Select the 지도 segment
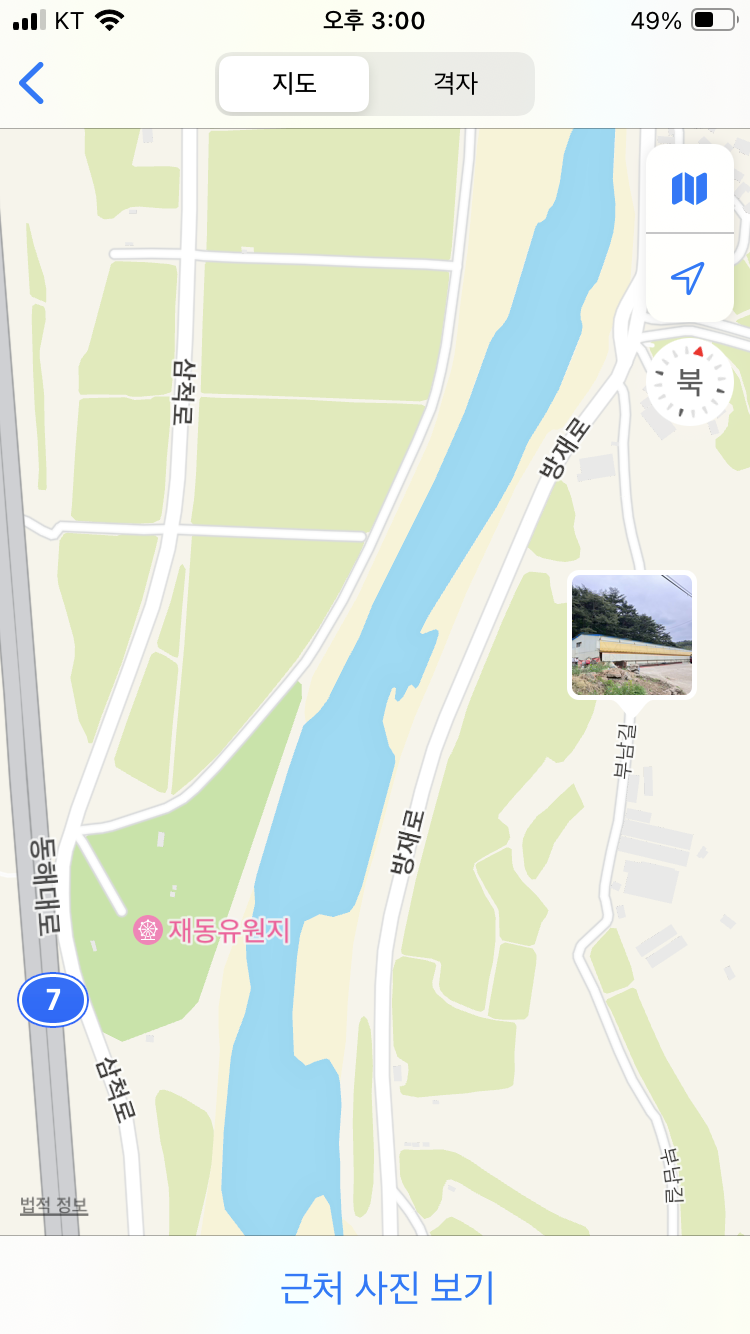The height and width of the screenshot is (1334, 750). click(x=294, y=84)
